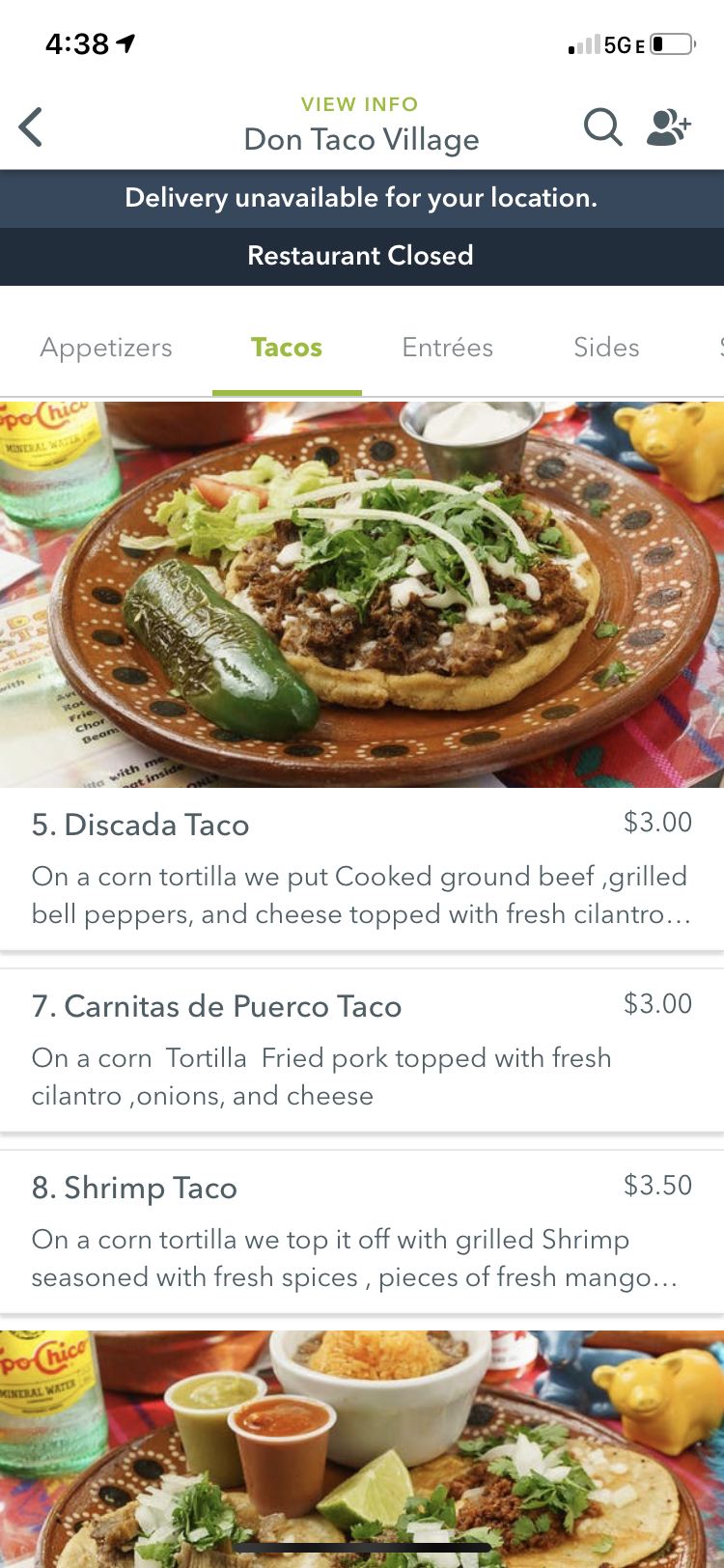Open View Info for the restaurant

pyautogui.click(x=360, y=104)
